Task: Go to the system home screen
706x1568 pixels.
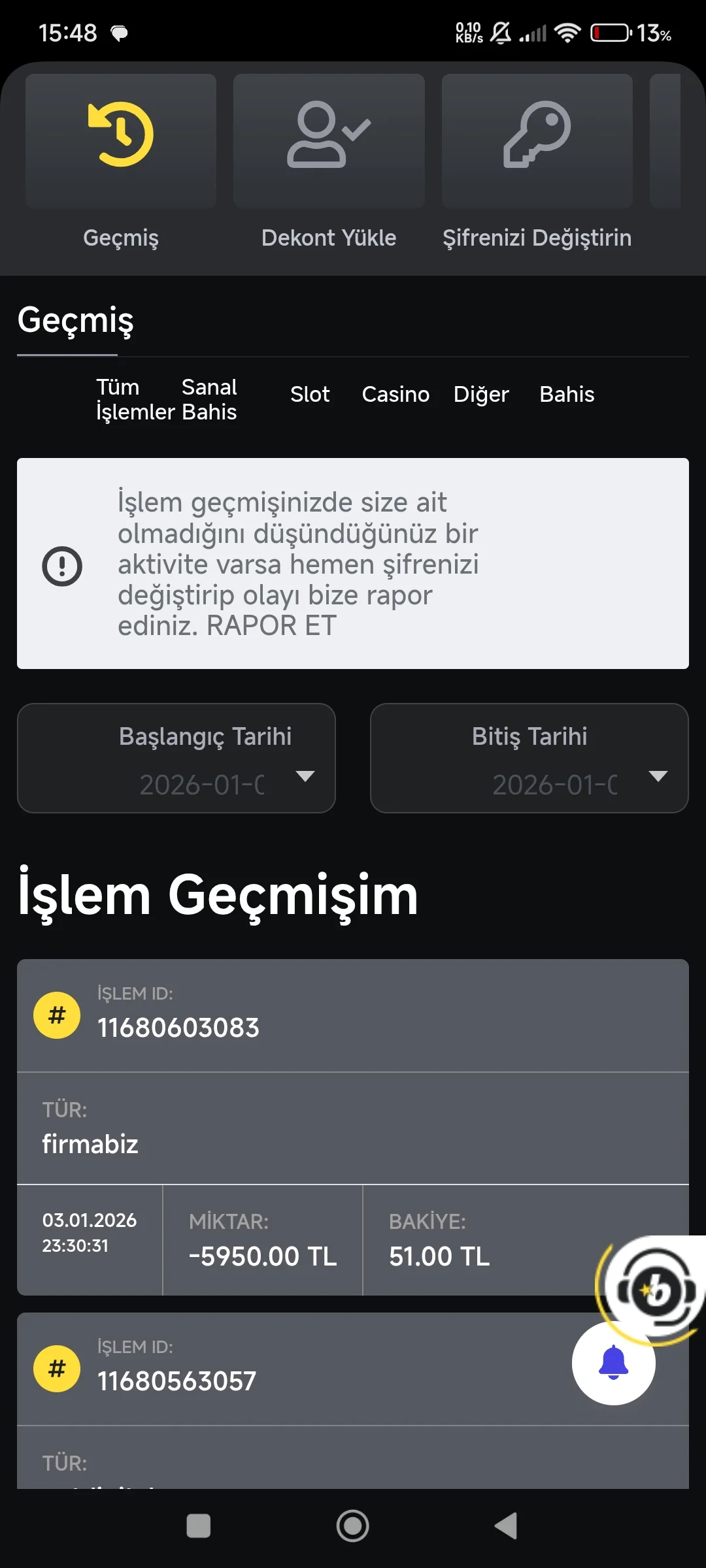Action: [x=353, y=1526]
